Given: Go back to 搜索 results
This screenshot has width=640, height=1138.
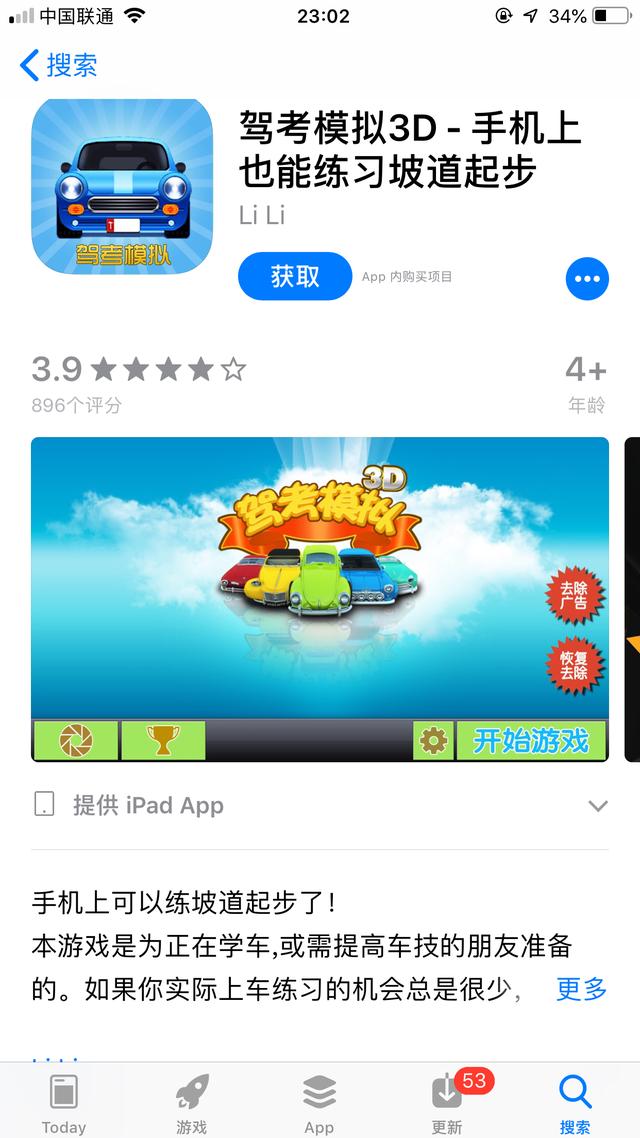Looking at the screenshot, I should tap(59, 66).
